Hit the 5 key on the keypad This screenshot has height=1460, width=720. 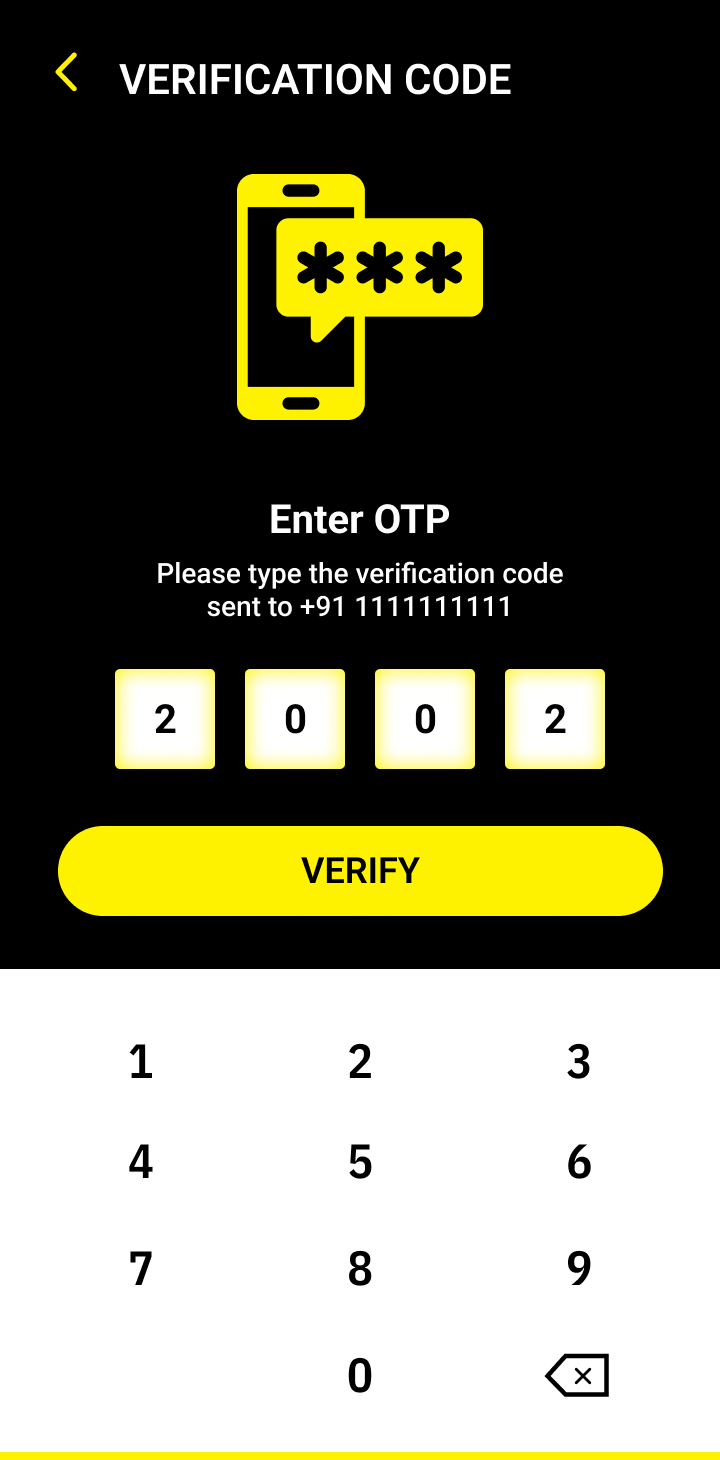[360, 1162]
